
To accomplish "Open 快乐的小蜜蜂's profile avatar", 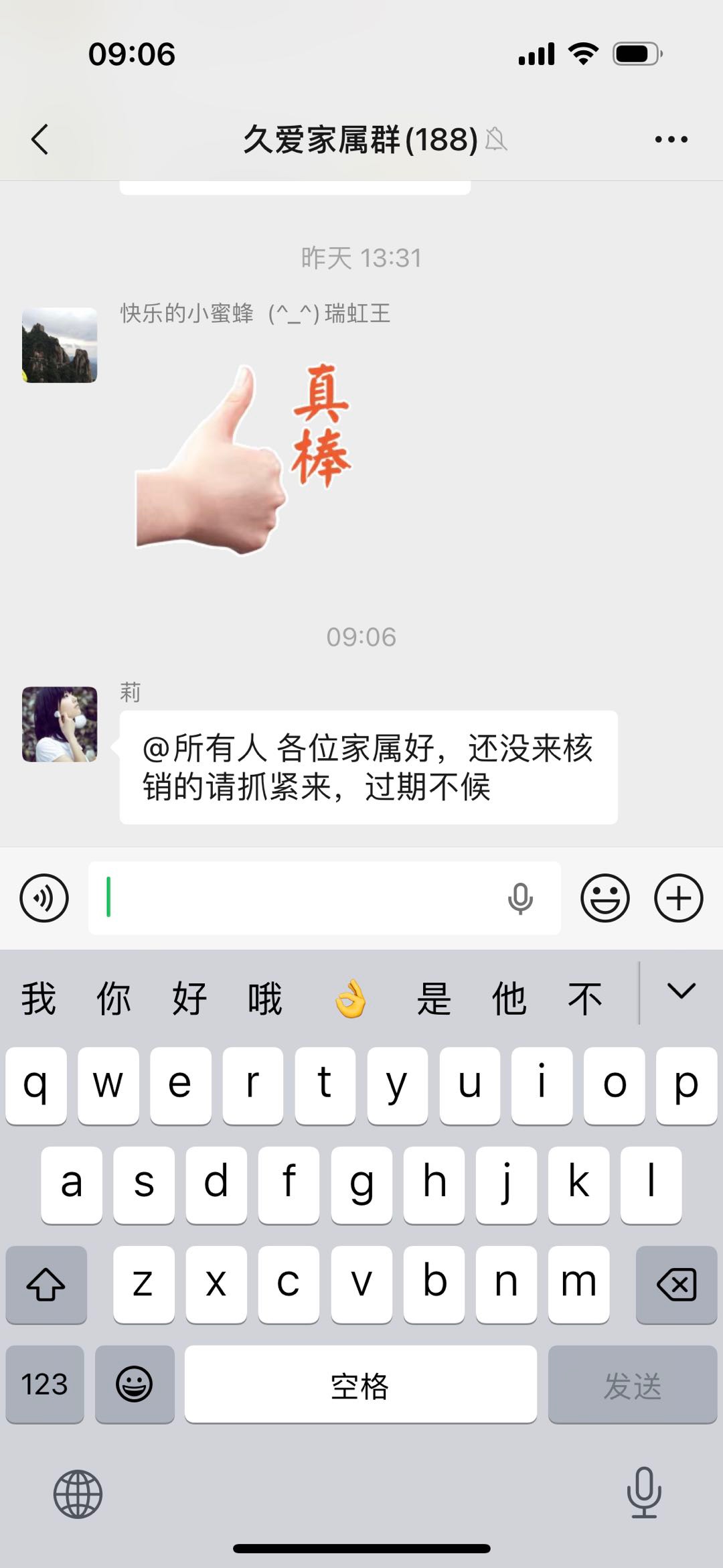I will click(60, 345).
